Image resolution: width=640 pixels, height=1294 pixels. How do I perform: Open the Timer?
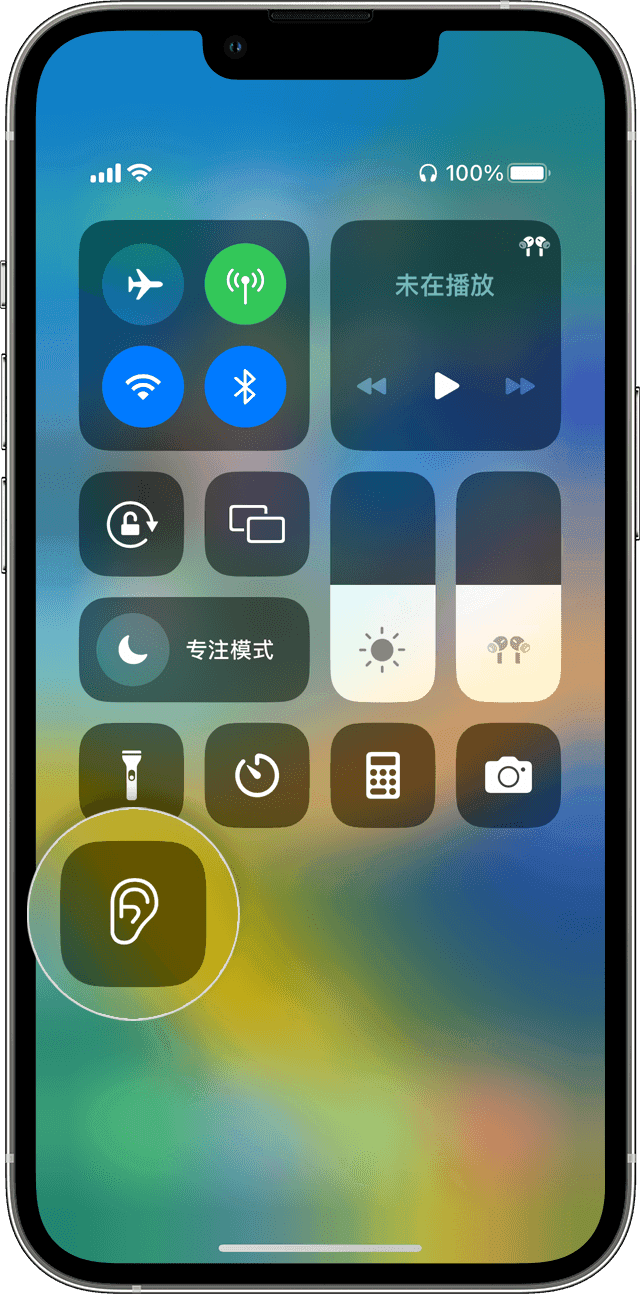tap(257, 775)
